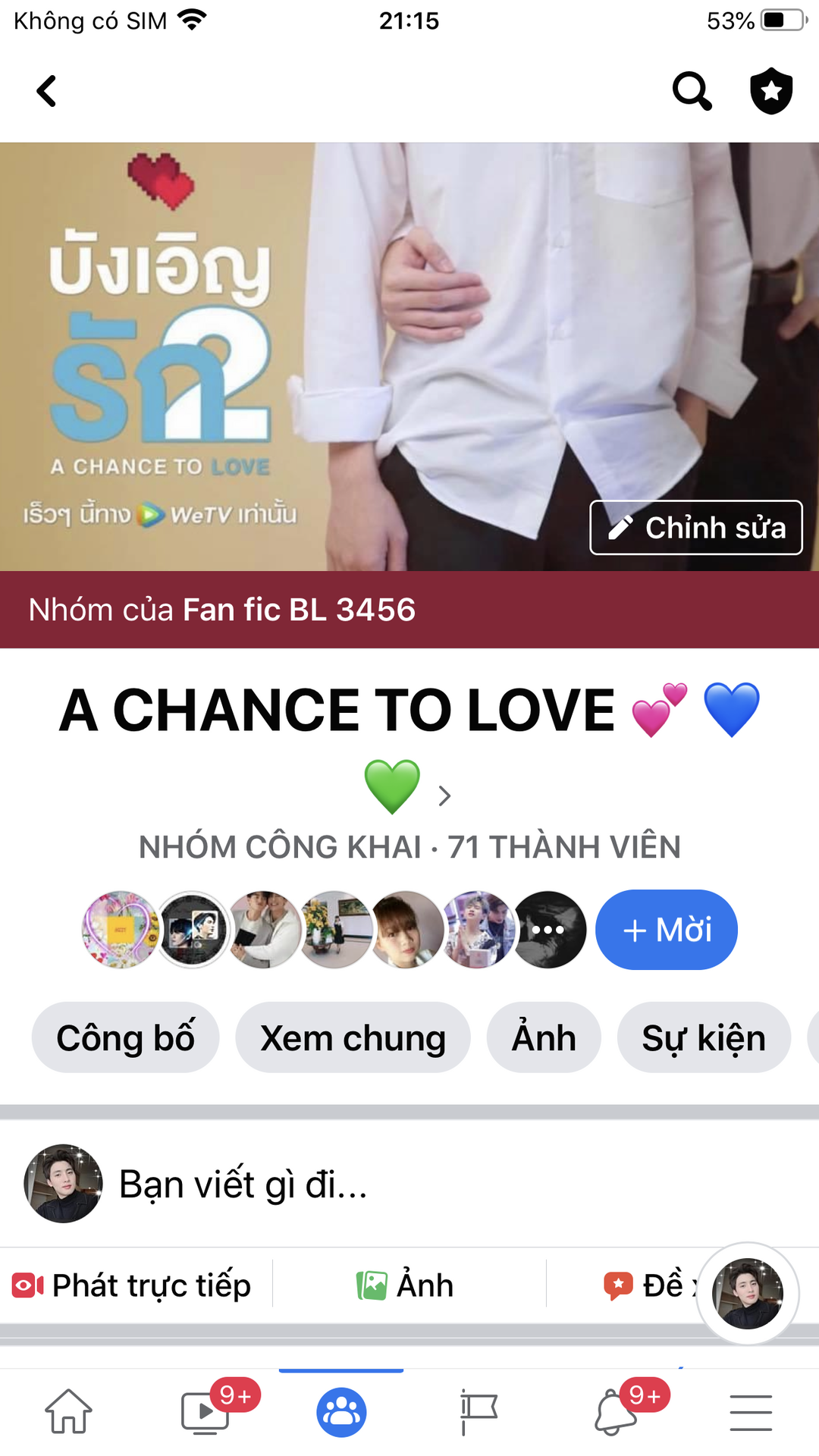Open group search magnifier icon

(x=692, y=92)
